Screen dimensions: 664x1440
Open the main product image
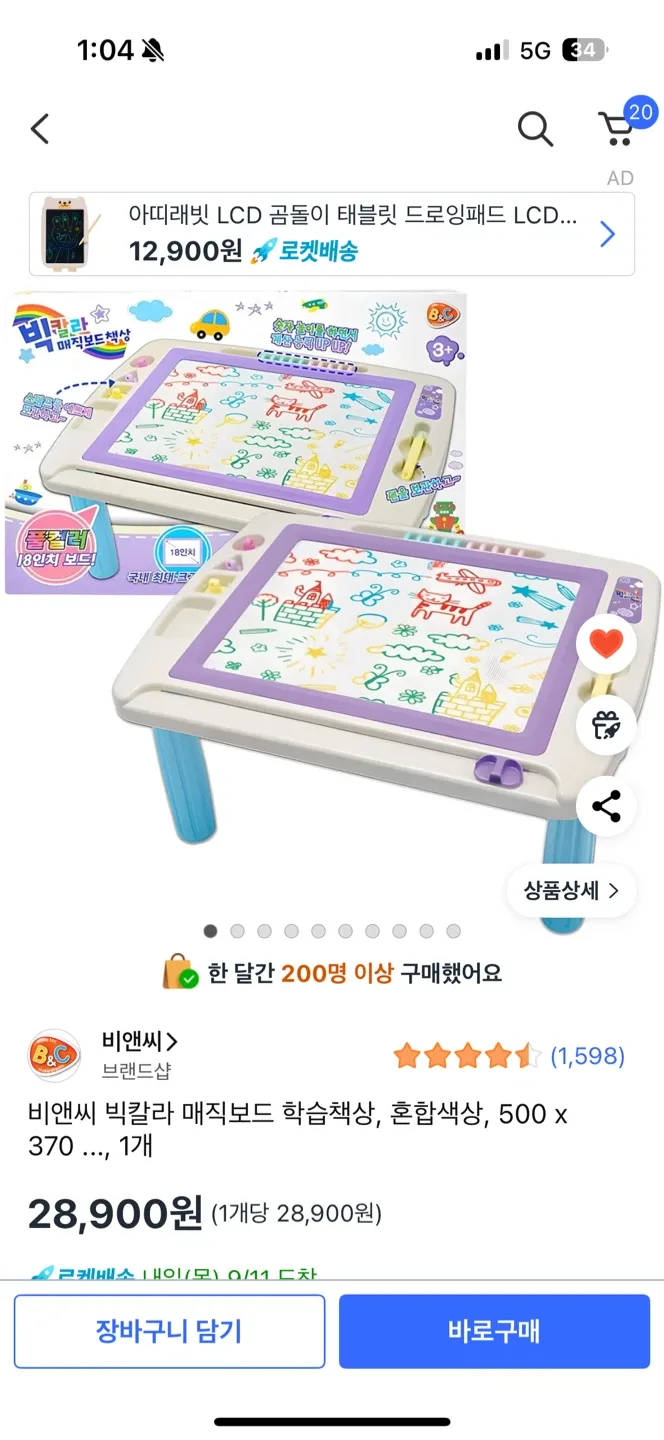point(300,600)
